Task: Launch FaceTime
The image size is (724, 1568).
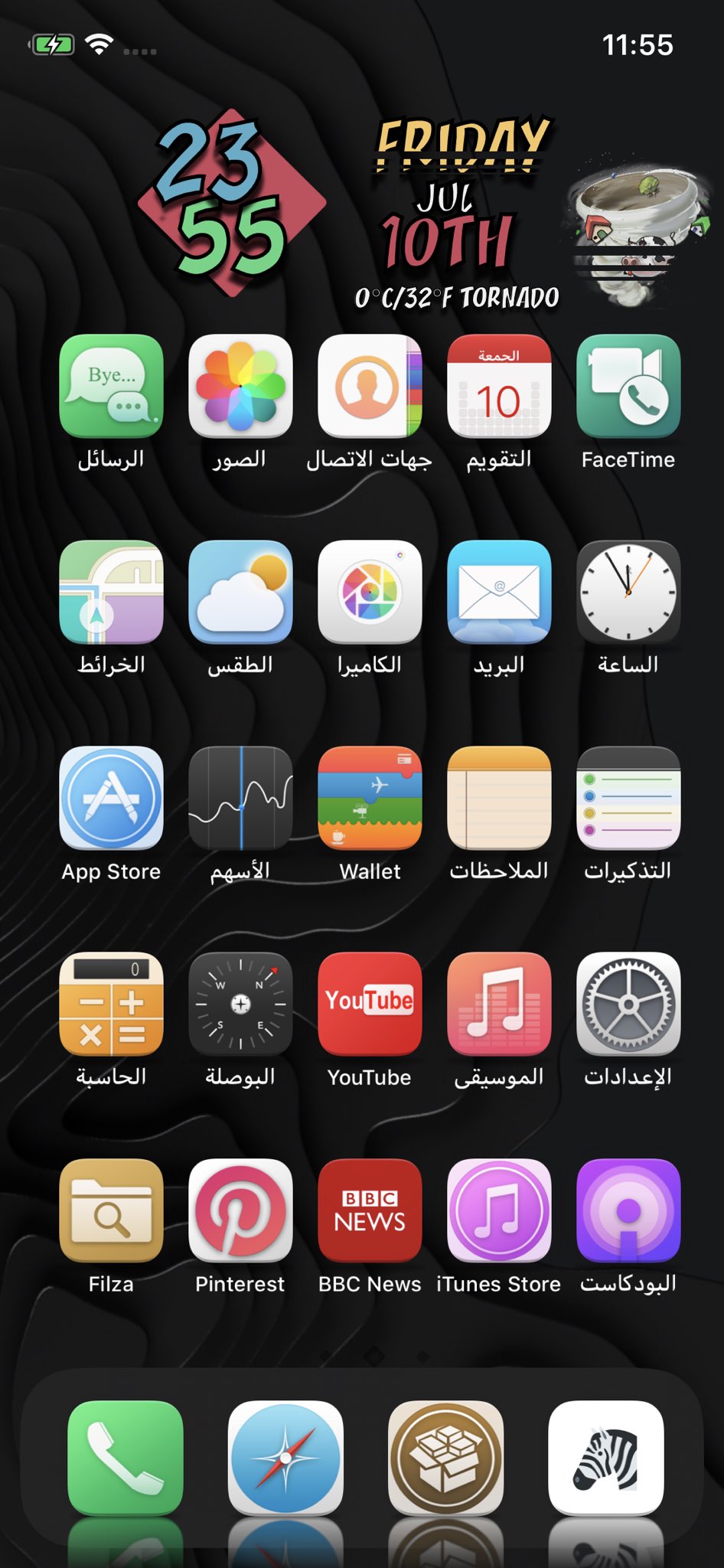Action: [x=628, y=386]
